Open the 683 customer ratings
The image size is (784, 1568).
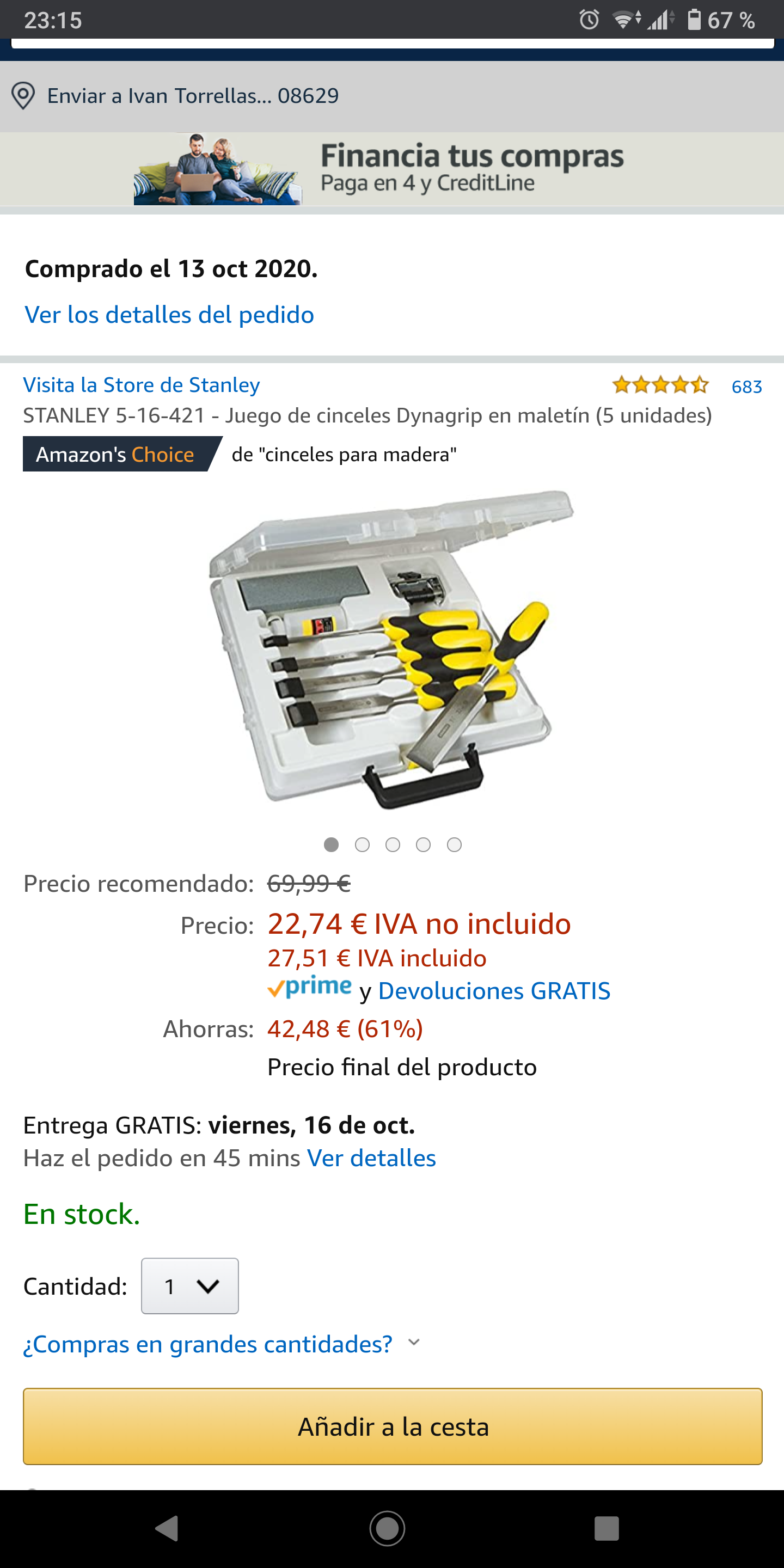point(746,387)
